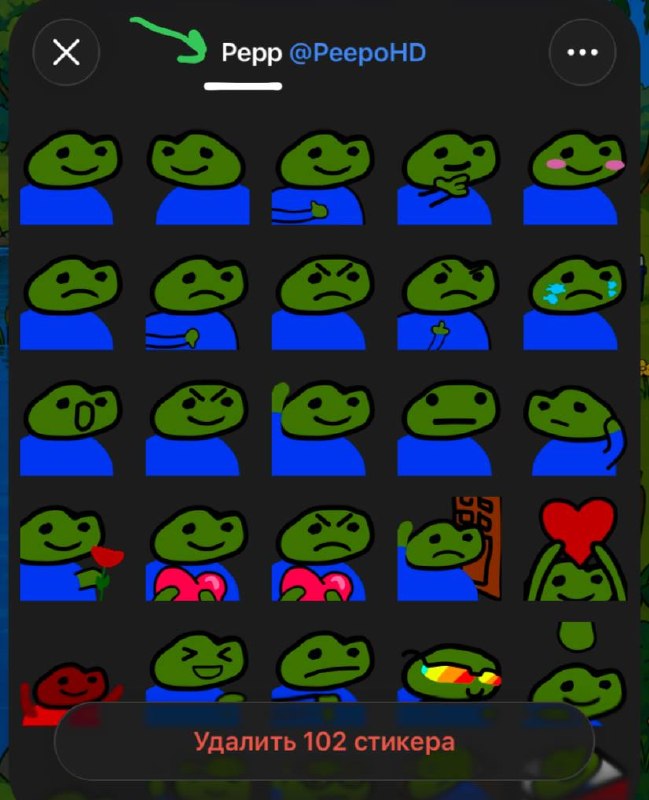649x800 pixels.
Task: Close the sticker pack sheet
Action: point(66,52)
